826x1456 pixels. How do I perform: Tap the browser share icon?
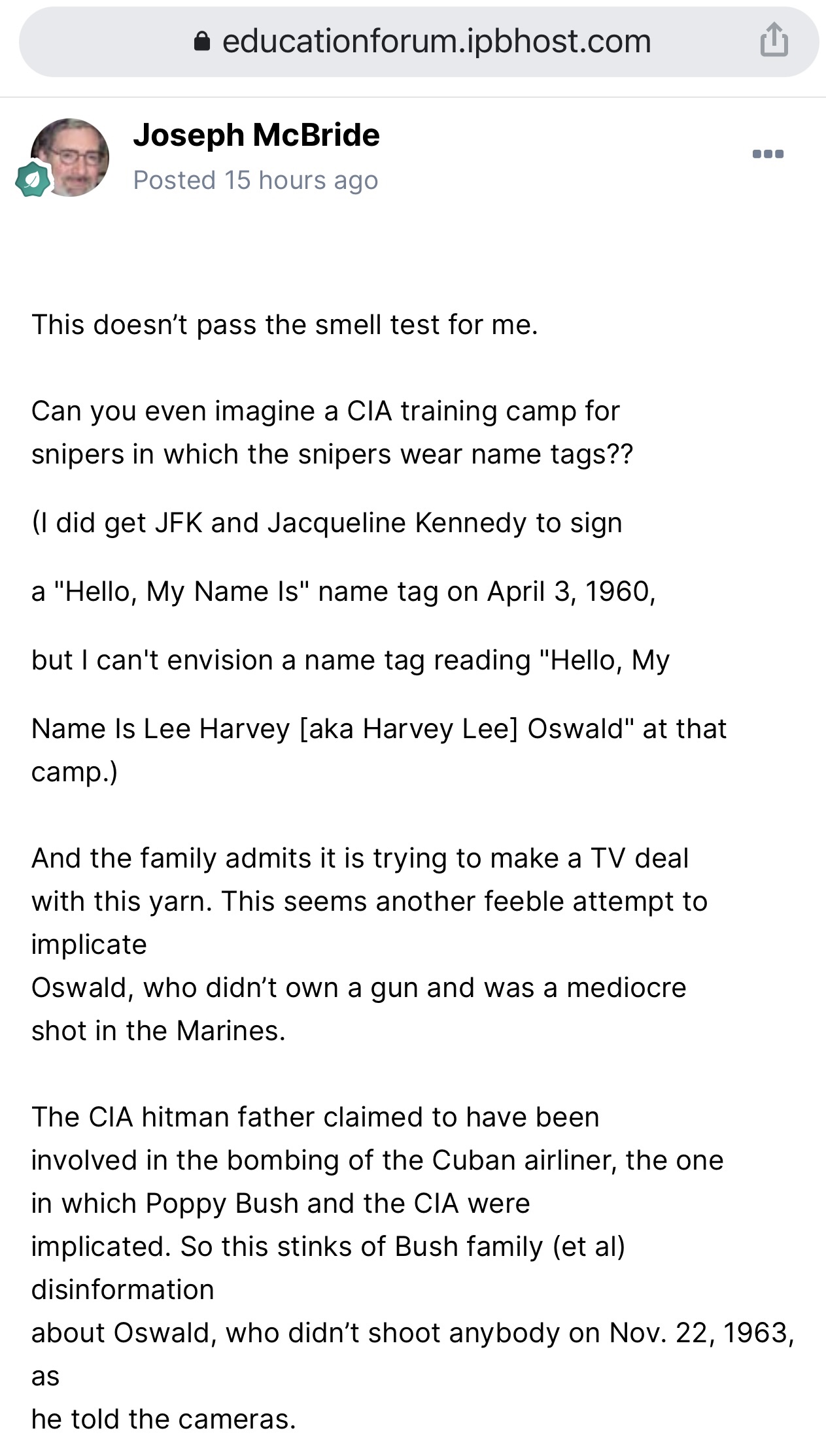pyautogui.click(x=774, y=41)
